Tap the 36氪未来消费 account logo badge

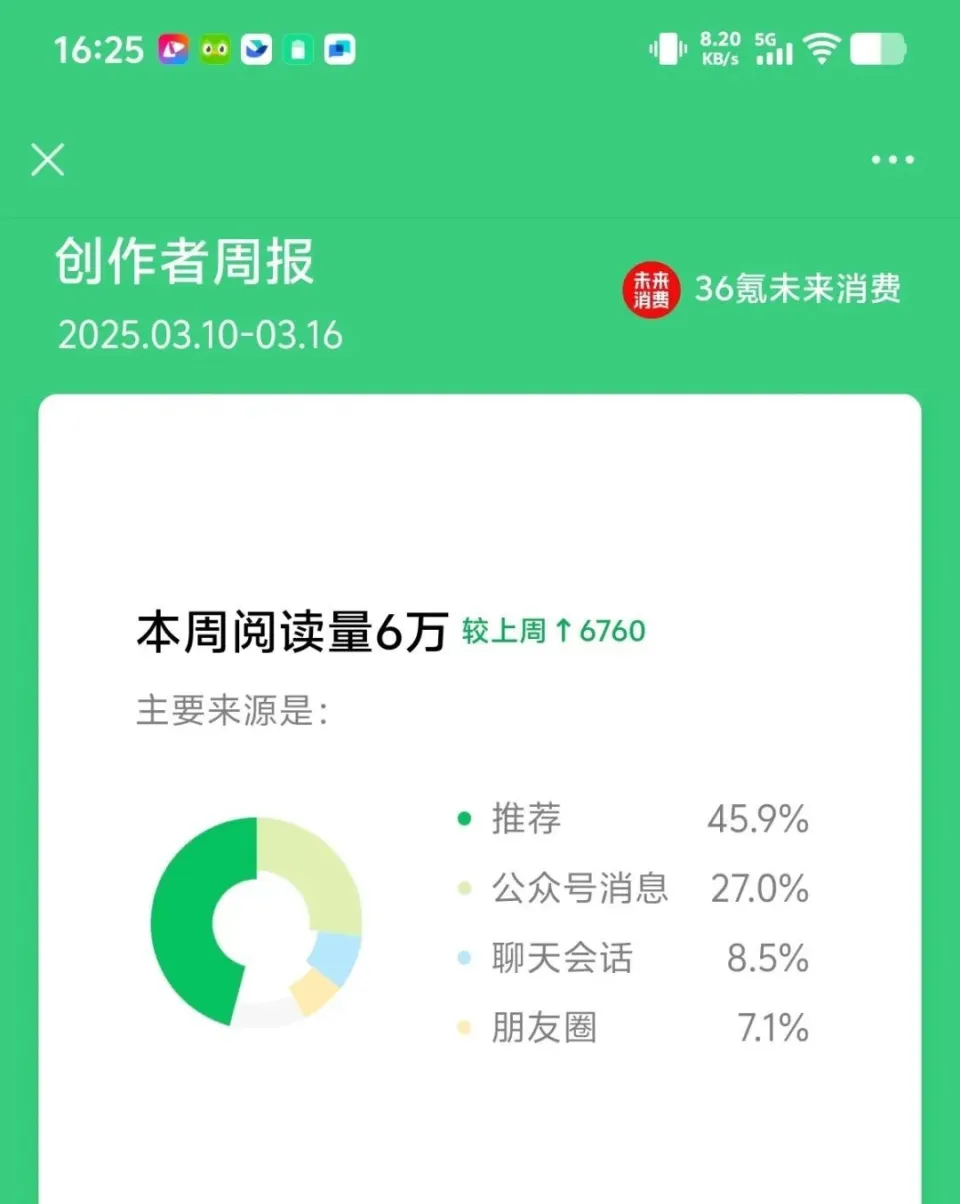[x=651, y=290]
